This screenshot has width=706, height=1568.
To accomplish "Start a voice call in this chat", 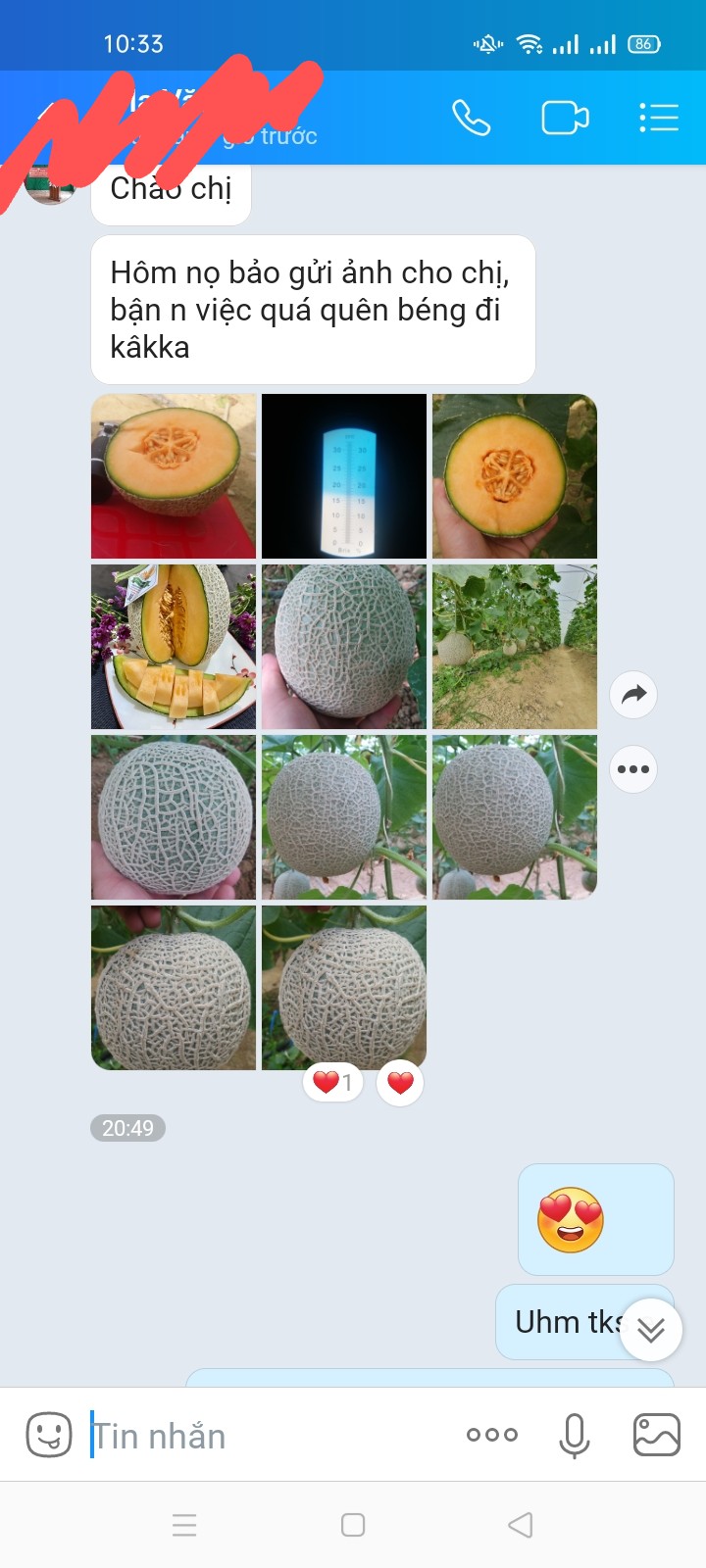I will pyautogui.click(x=471, y=118).
